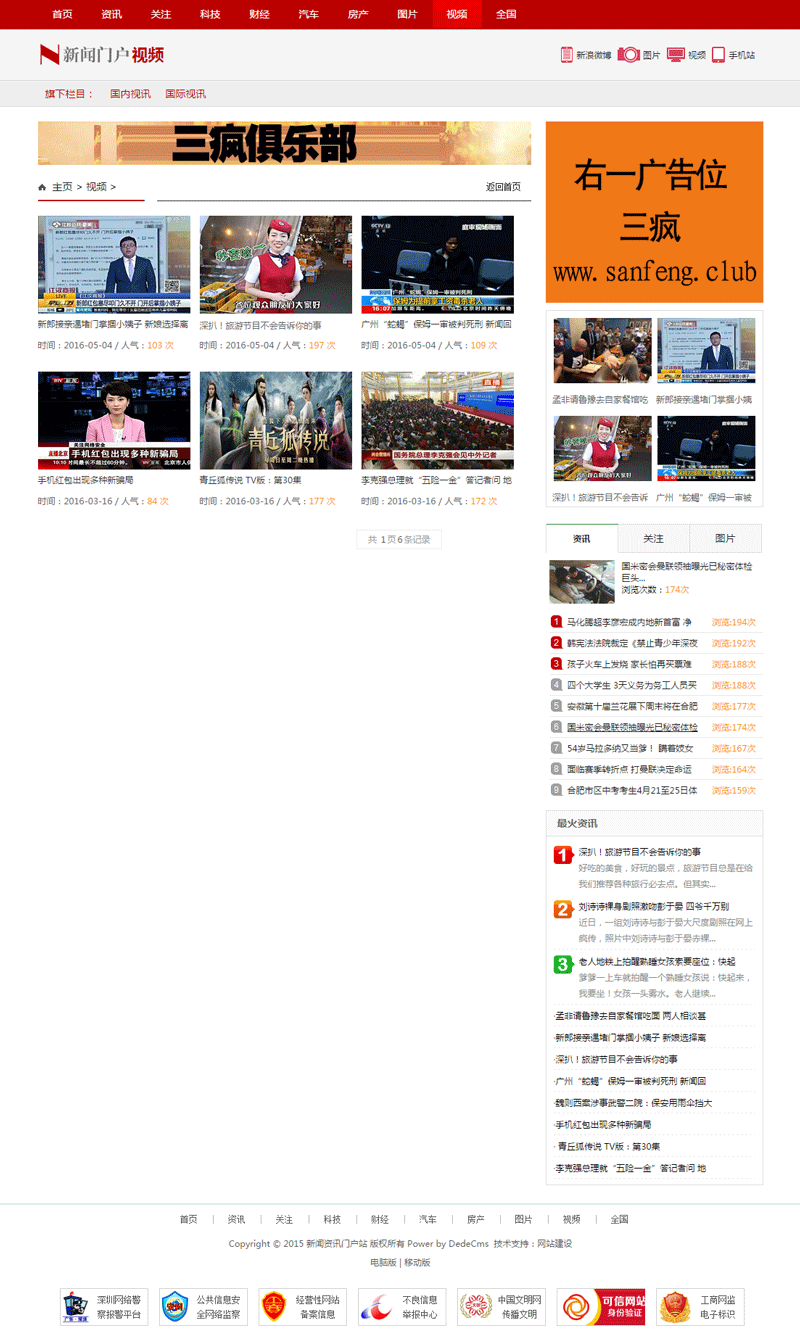800x1340 pixels.
Task: Open the 图片 camera icon in header
Action: [627, 54]
